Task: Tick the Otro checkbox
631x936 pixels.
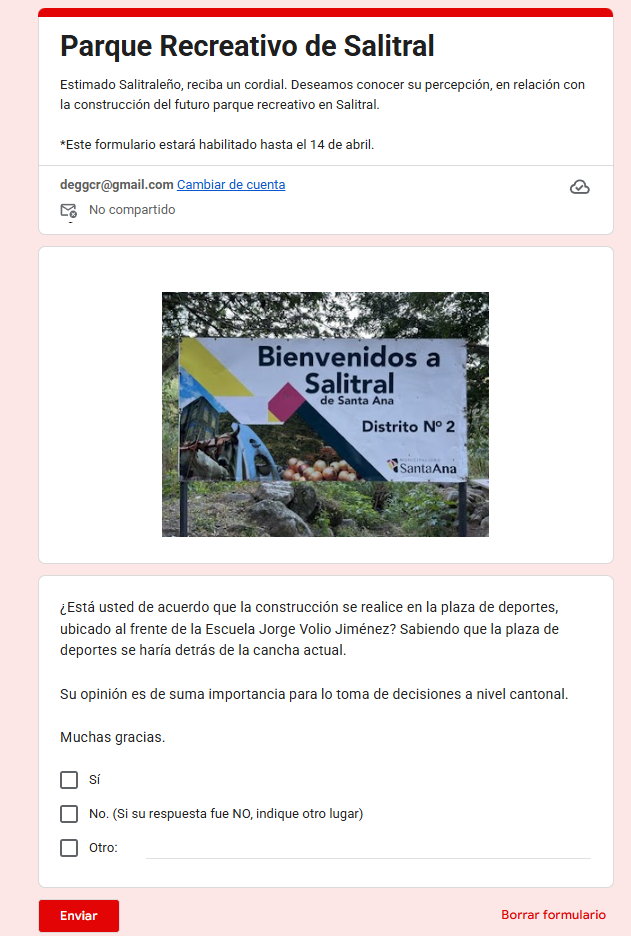Action: [69, 848]
